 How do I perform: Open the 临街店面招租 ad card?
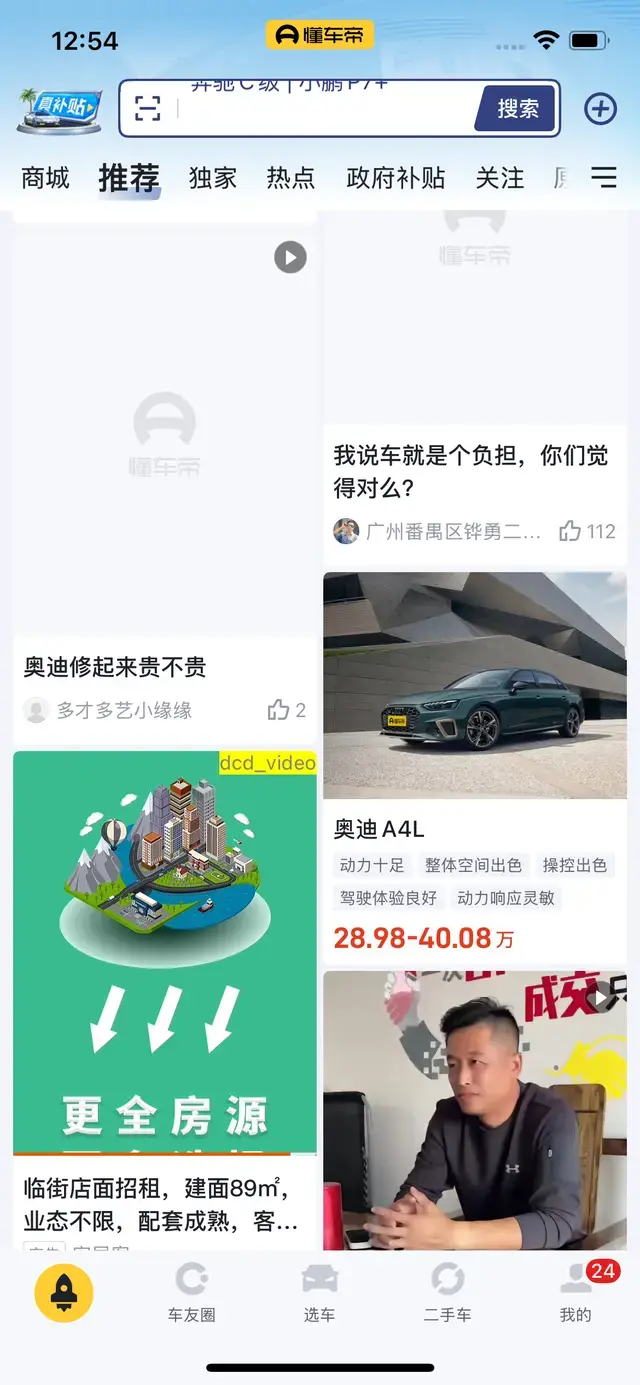[x=165, y=1000]
